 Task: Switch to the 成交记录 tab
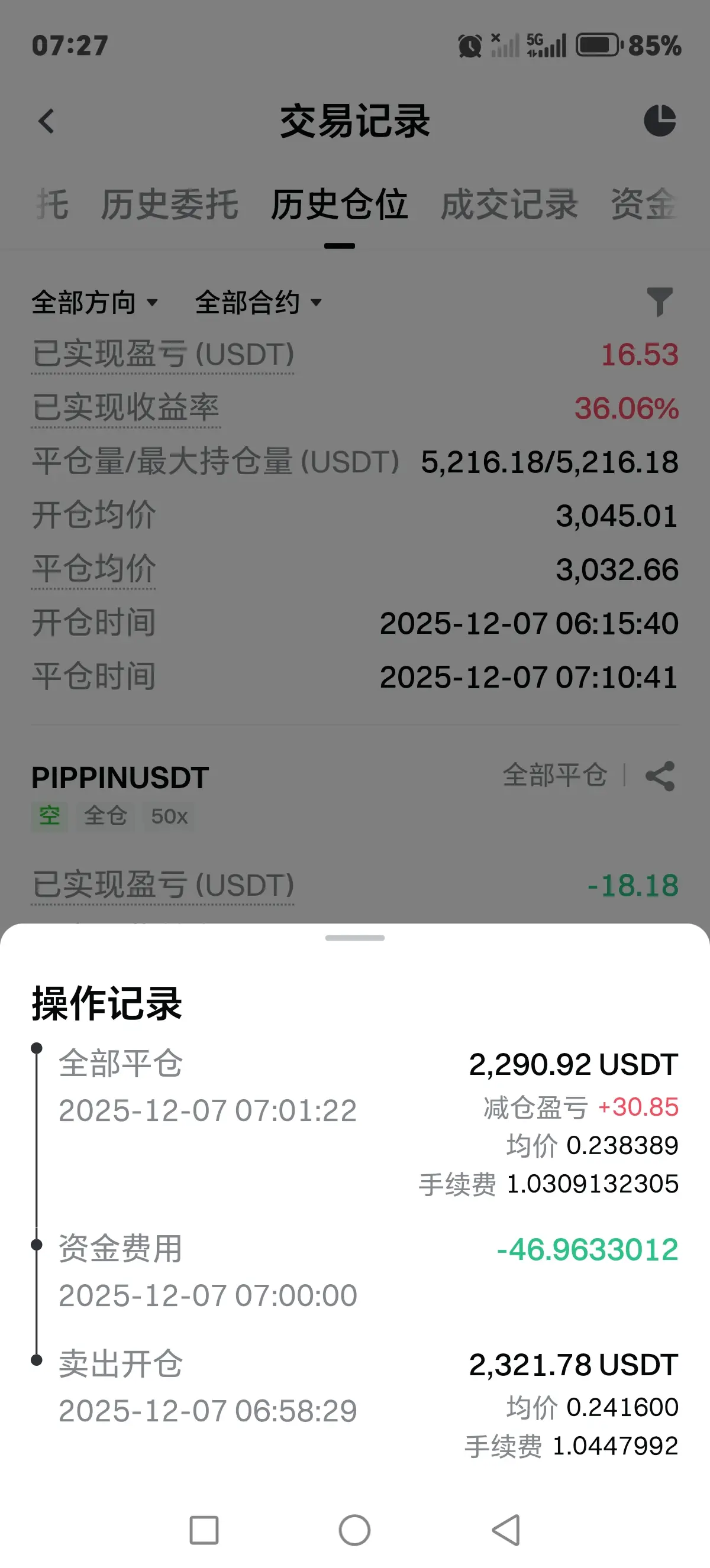[509, 205]
